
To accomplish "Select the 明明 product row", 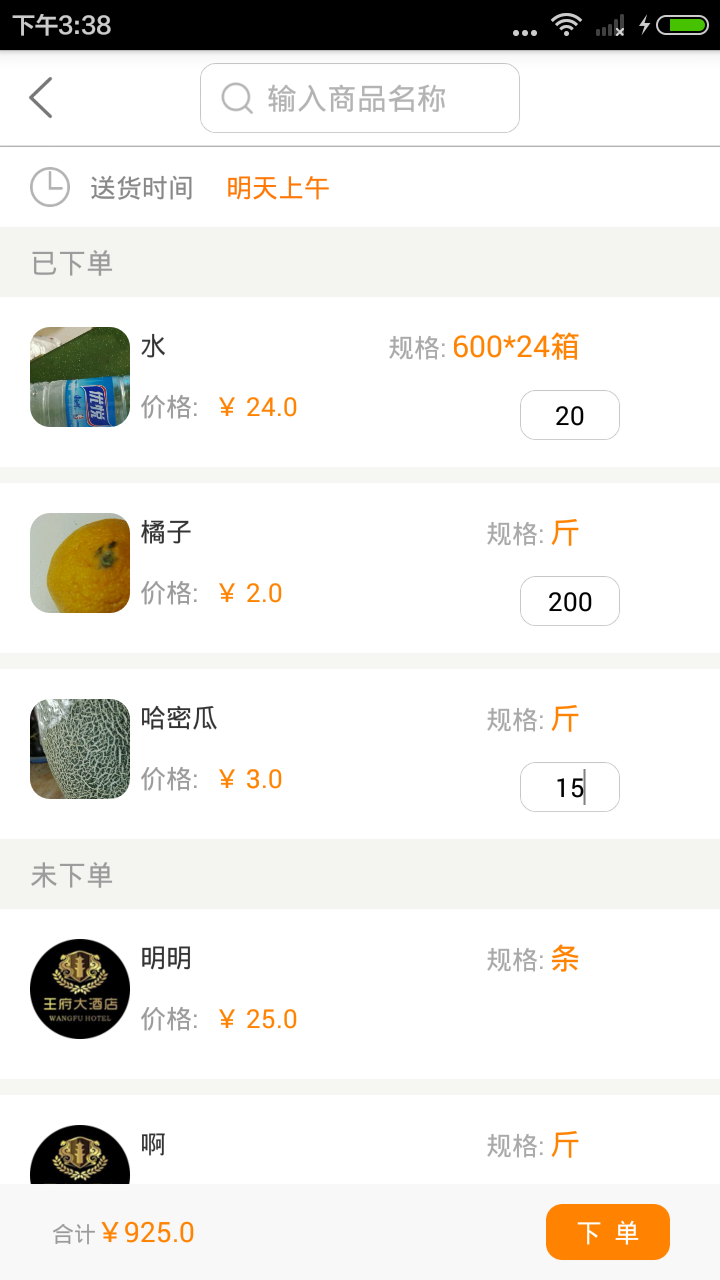I will pyautogui.click(x=360, y=990).
